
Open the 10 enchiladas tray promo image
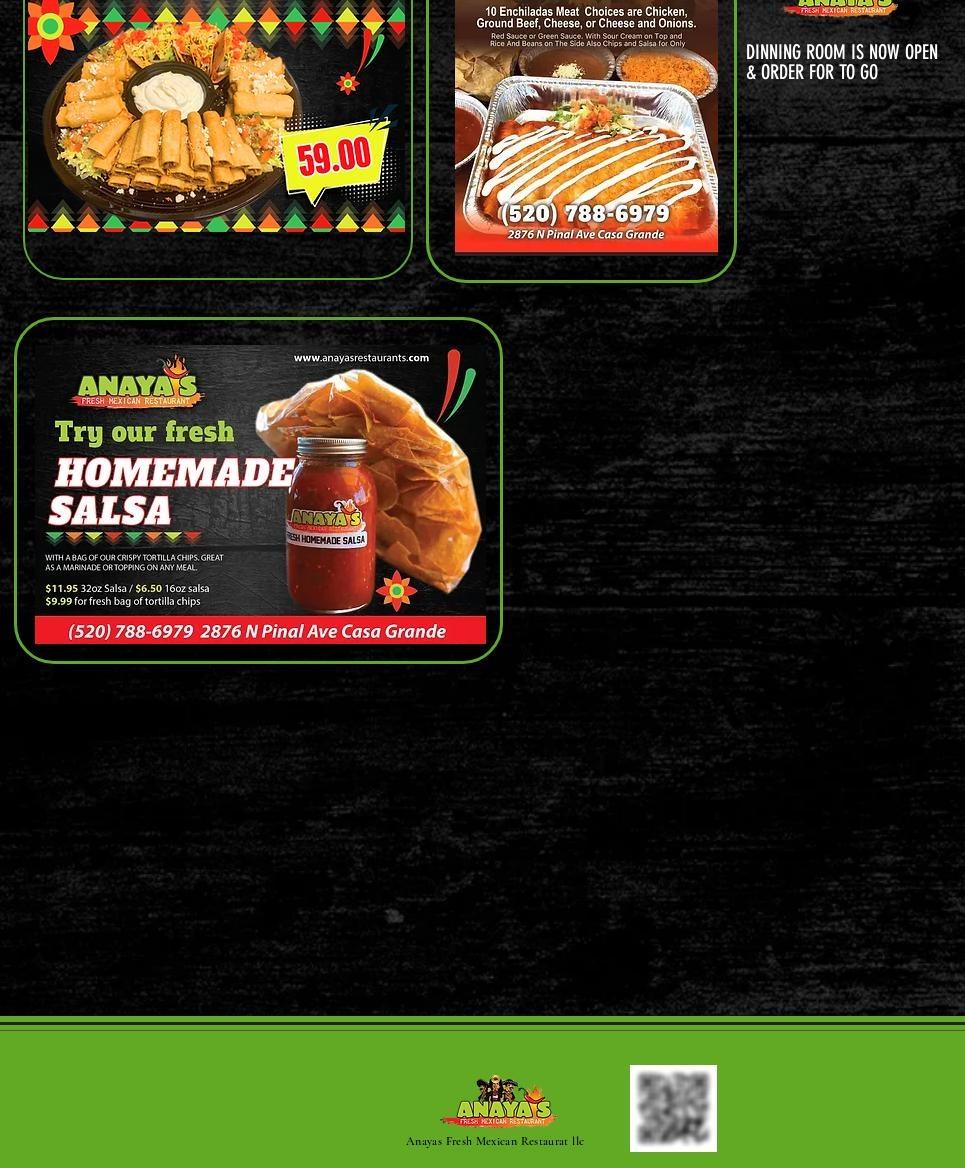[586, 125]
